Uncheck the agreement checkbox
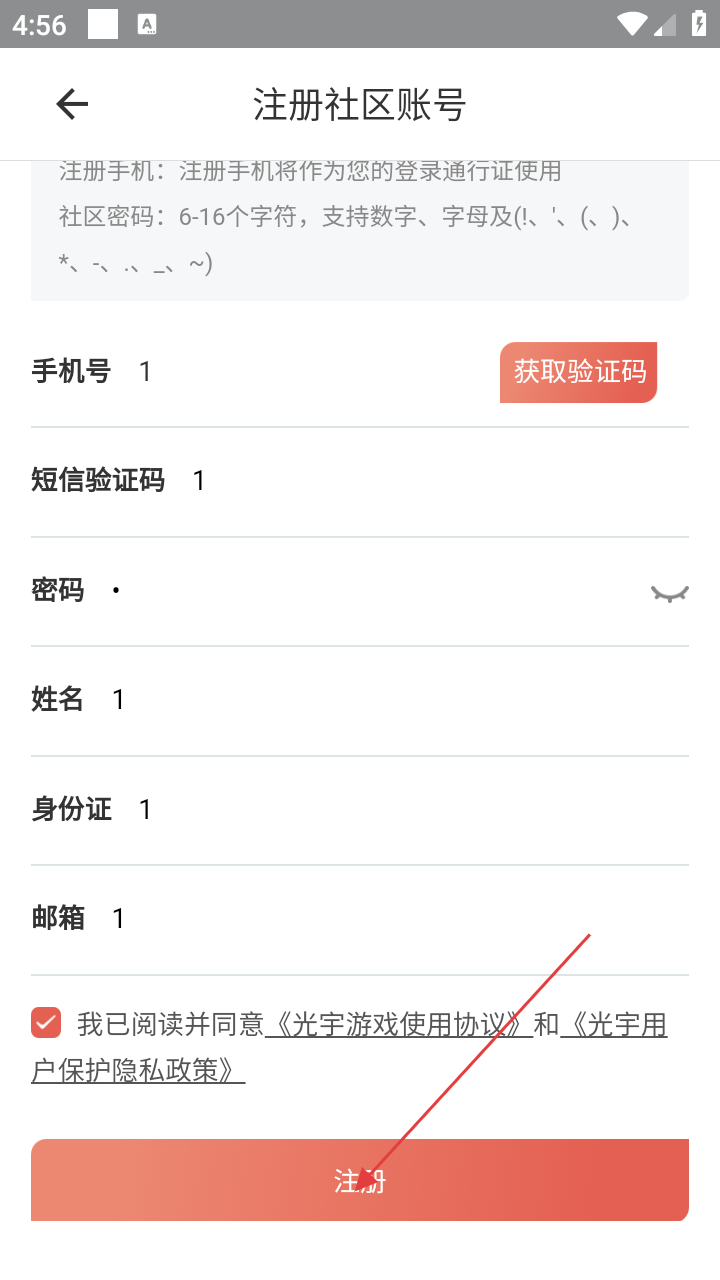 coord(46,1023)
